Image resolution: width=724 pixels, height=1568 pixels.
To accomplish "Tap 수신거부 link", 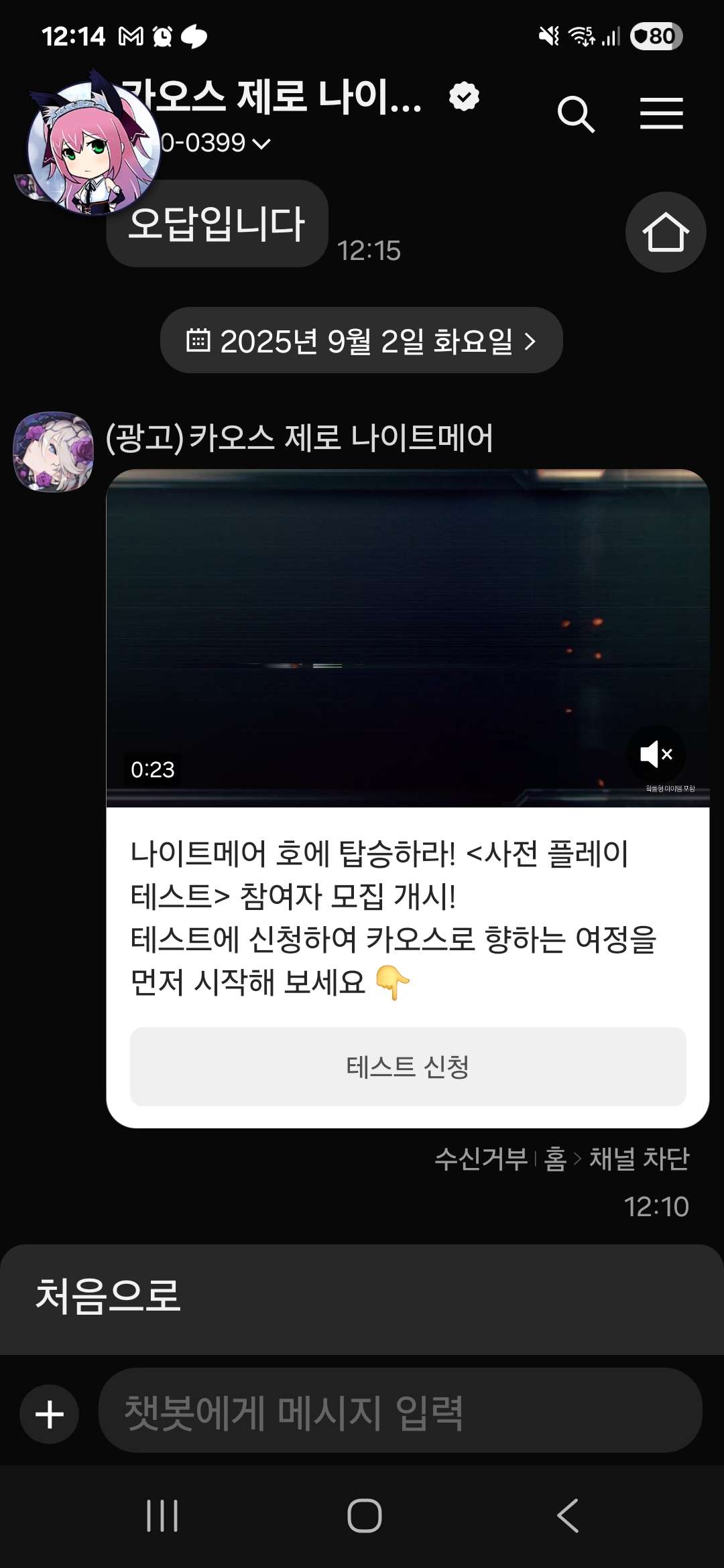I will tap(481, 1159).
